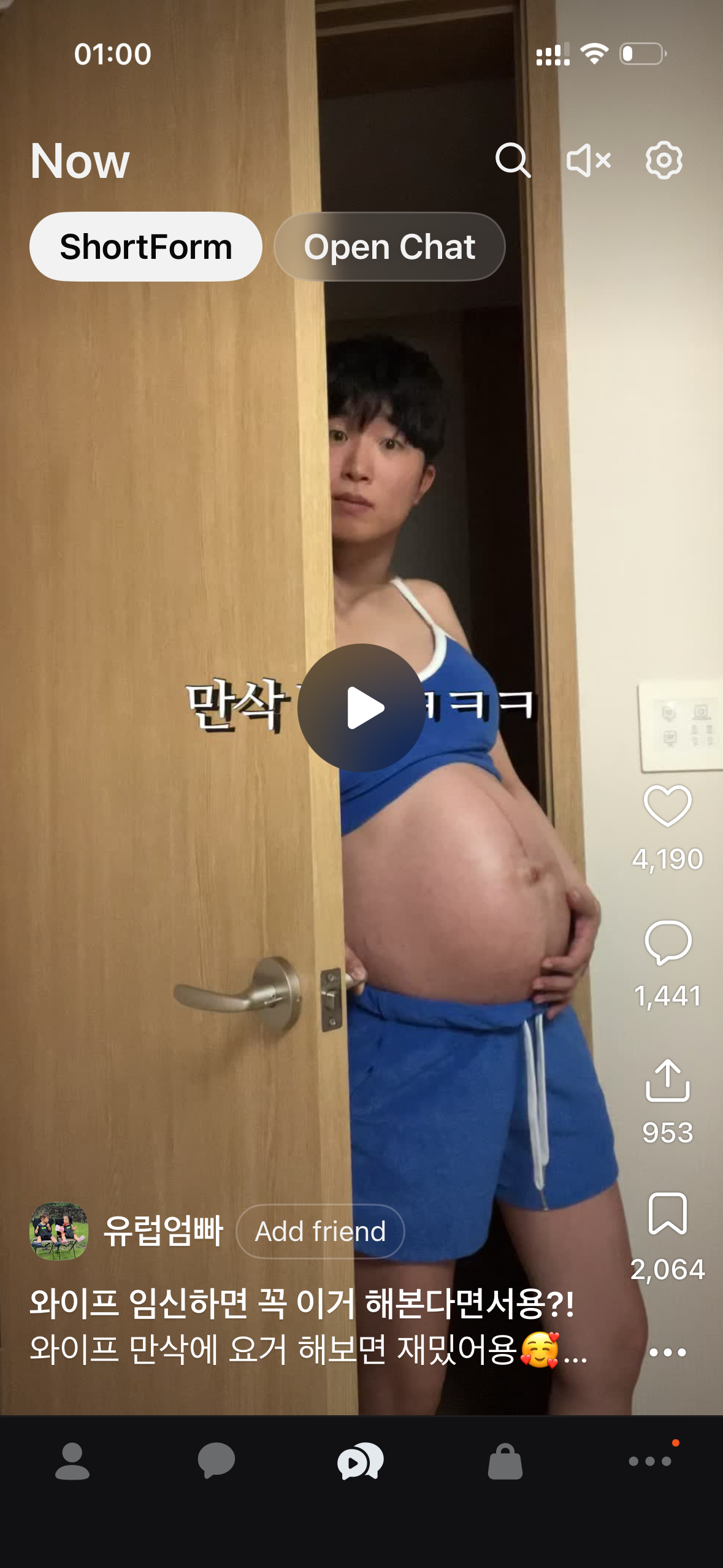Expand the truncated video caption
The width and height of the screenshot is (723, 1568).
pos(575,1351)
